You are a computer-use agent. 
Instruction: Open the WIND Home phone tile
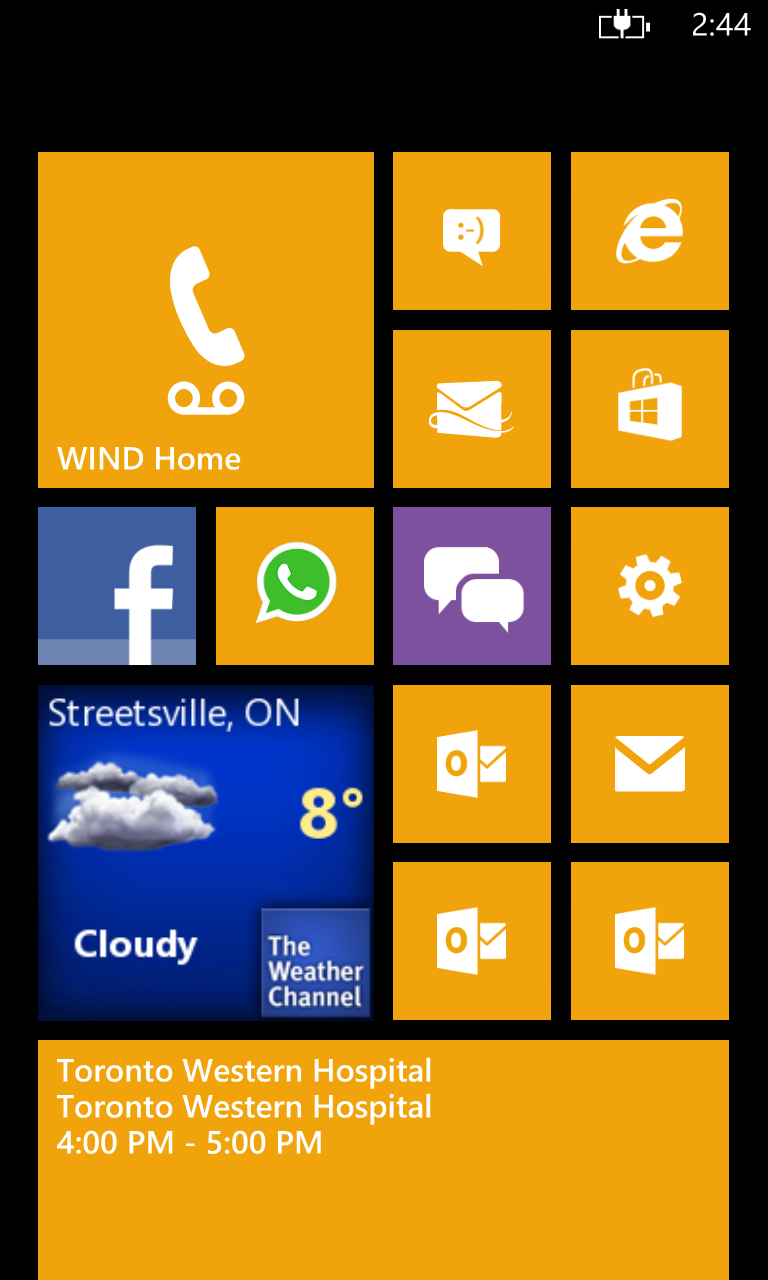tap(205, 320)
